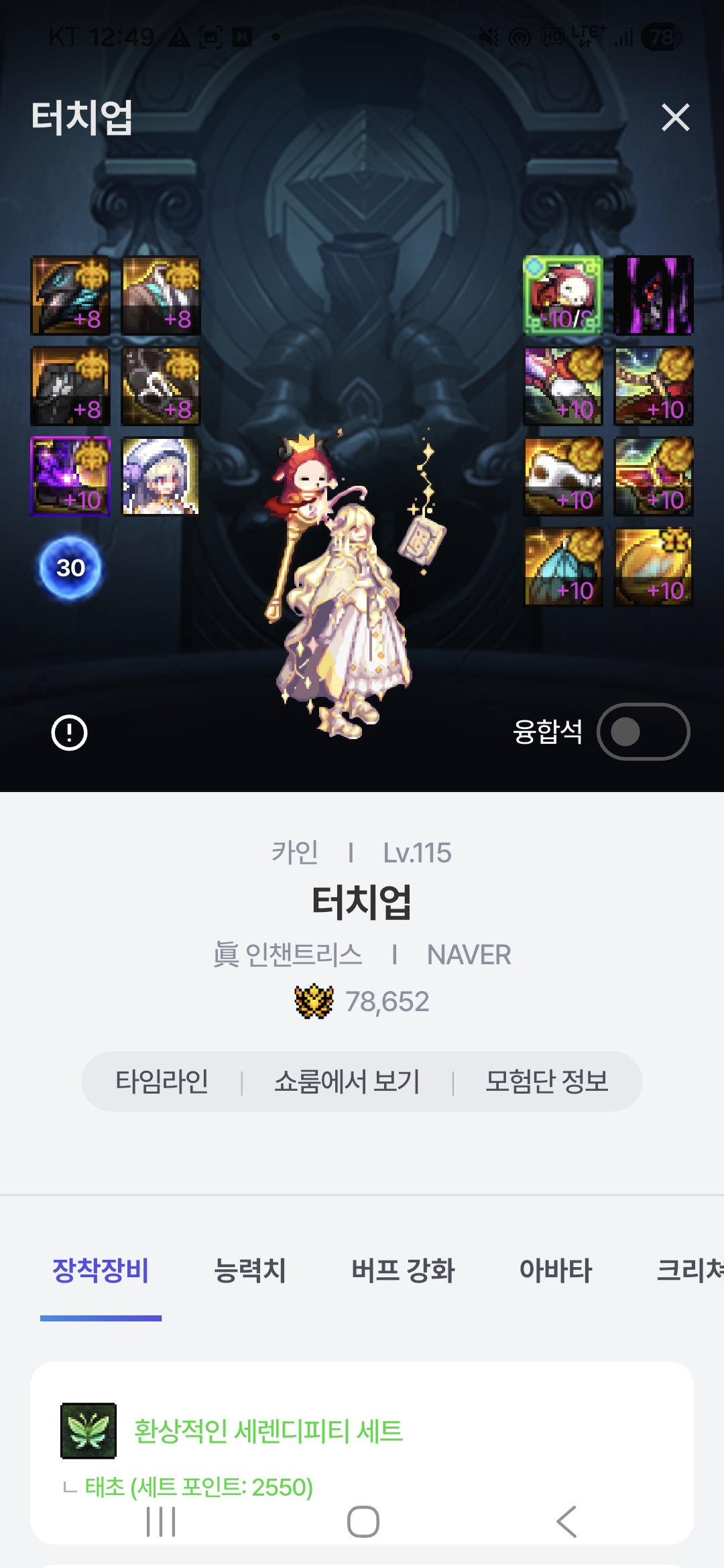724x1568 pixels.
Task: Open the white-haired girl creature slot
Action: [x=160, y=476]
